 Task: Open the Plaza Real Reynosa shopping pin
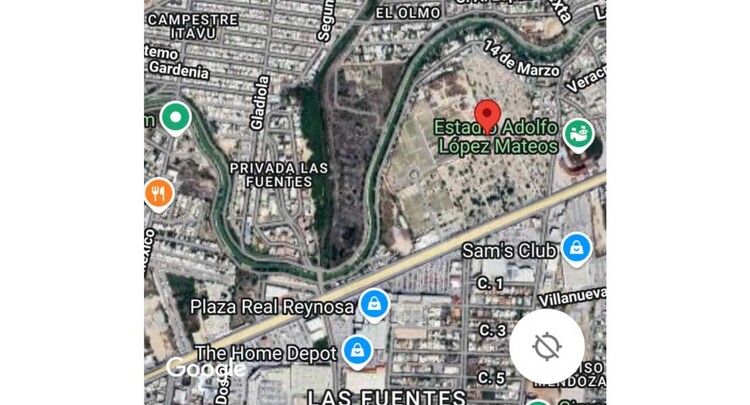point(373,302)
